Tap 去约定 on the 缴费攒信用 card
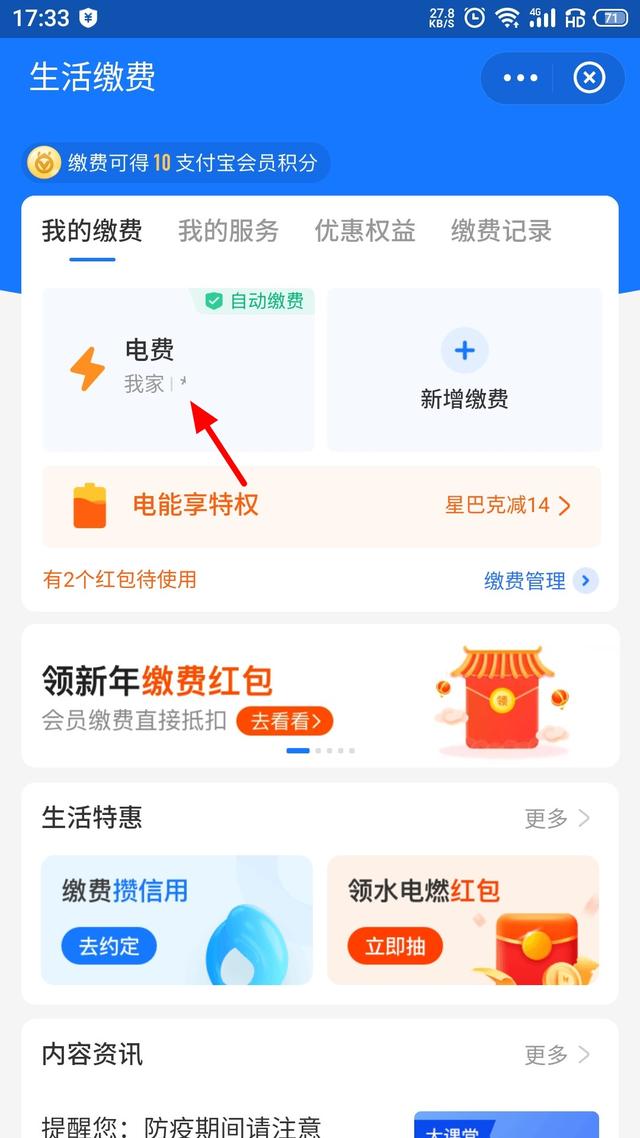Image resolution: width=640 pixels, height=1138 pixels. click(109, 945)
